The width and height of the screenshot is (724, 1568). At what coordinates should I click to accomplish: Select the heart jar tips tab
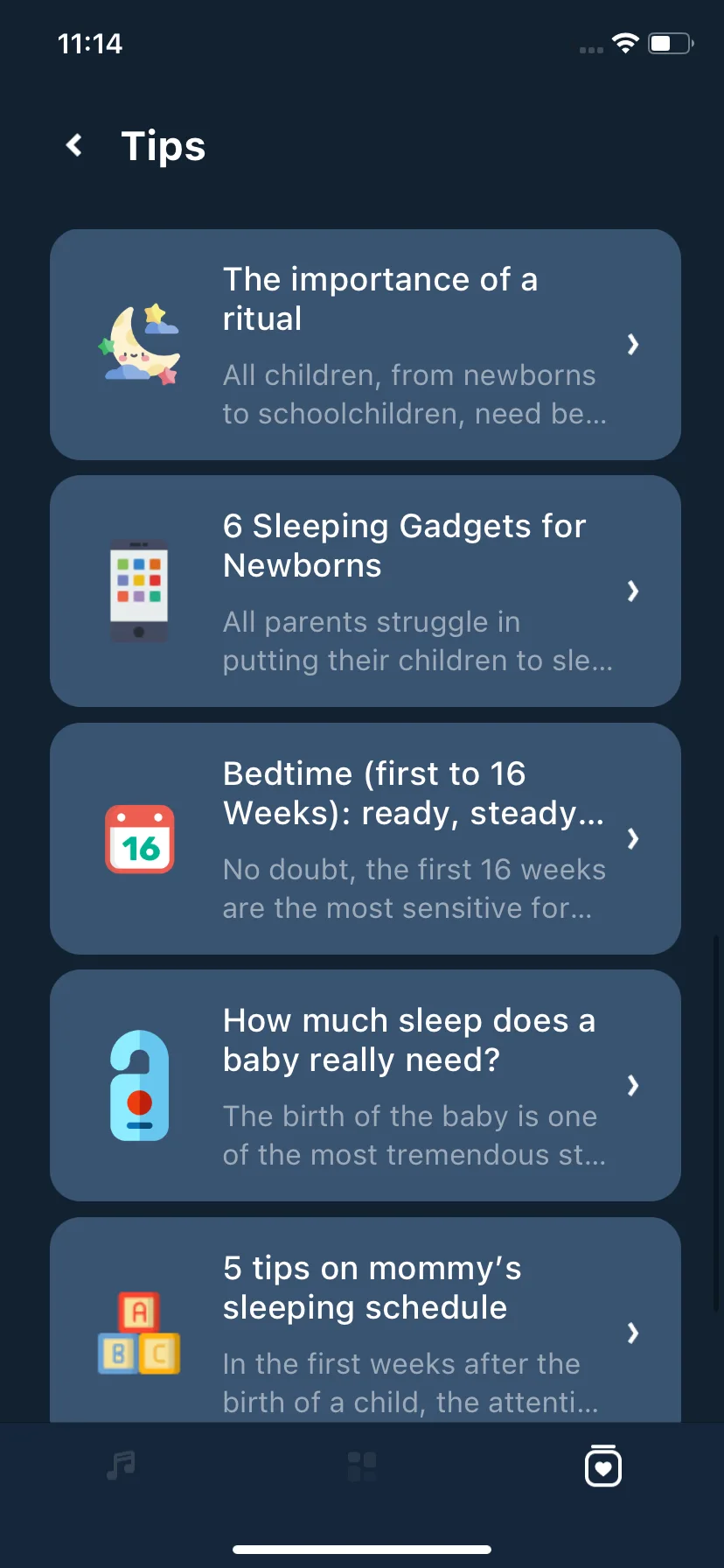pyautogui.click(x=602, y=1466)
